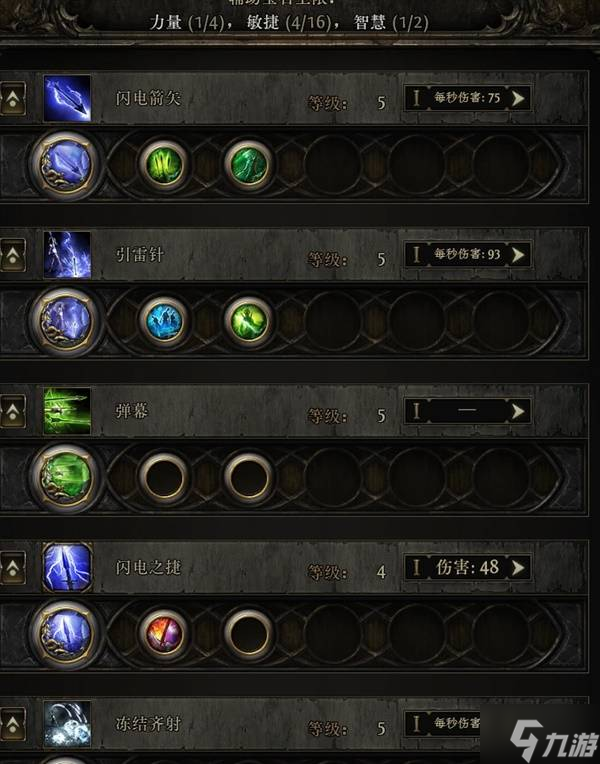Collapse the 闪电箭矢 skill section
Image resolution: width=600 pixels, height=764 pixels.
coord(14,98)
